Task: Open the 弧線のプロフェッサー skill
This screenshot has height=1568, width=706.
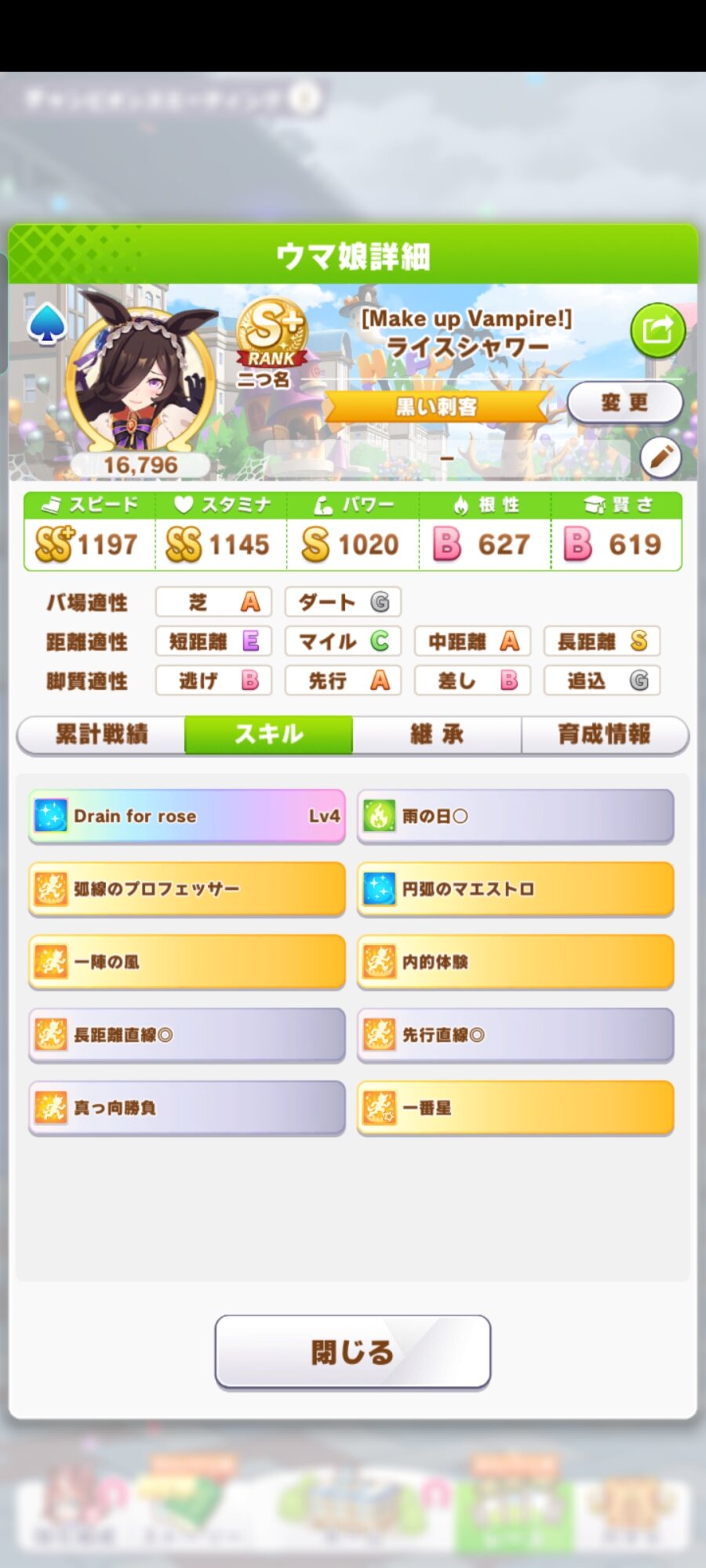Action: [x=187, y=889]
